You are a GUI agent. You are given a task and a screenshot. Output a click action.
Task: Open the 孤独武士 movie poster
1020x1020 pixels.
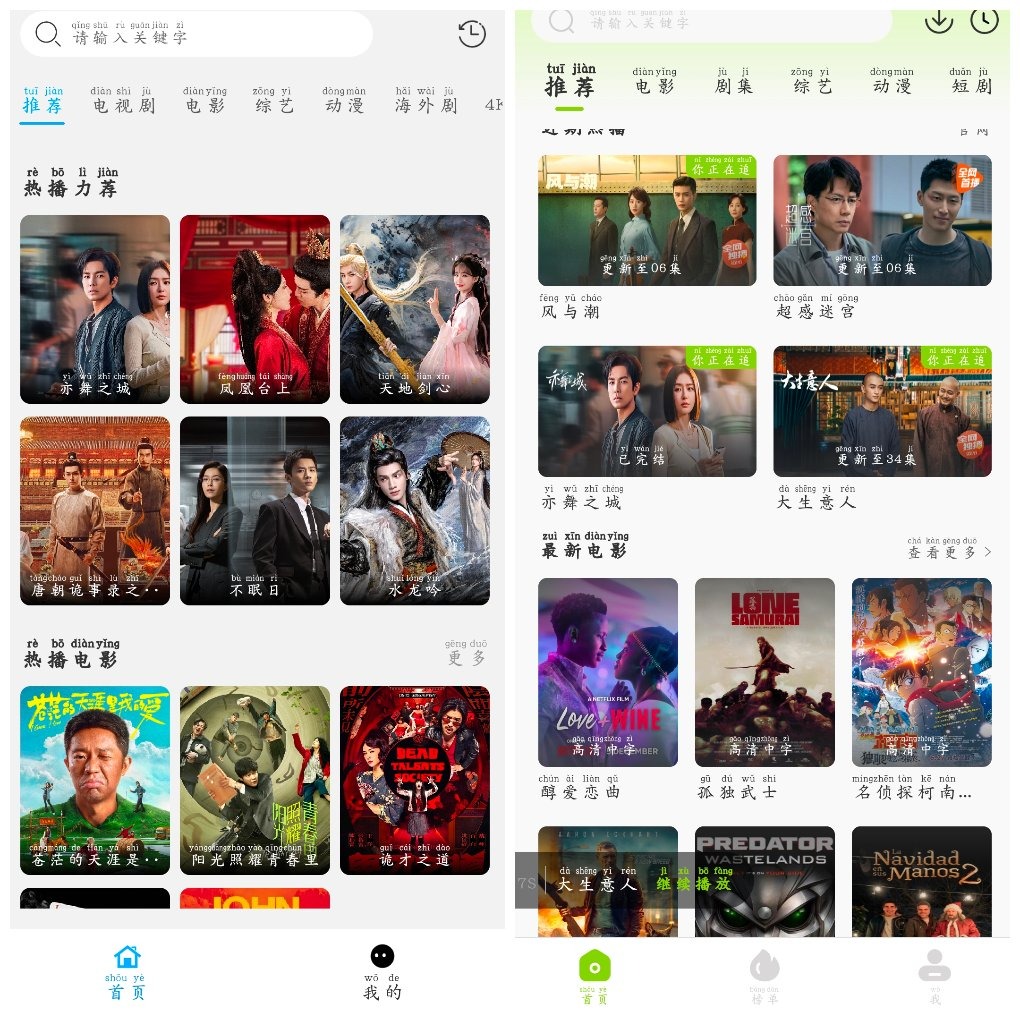coord(764,672)
